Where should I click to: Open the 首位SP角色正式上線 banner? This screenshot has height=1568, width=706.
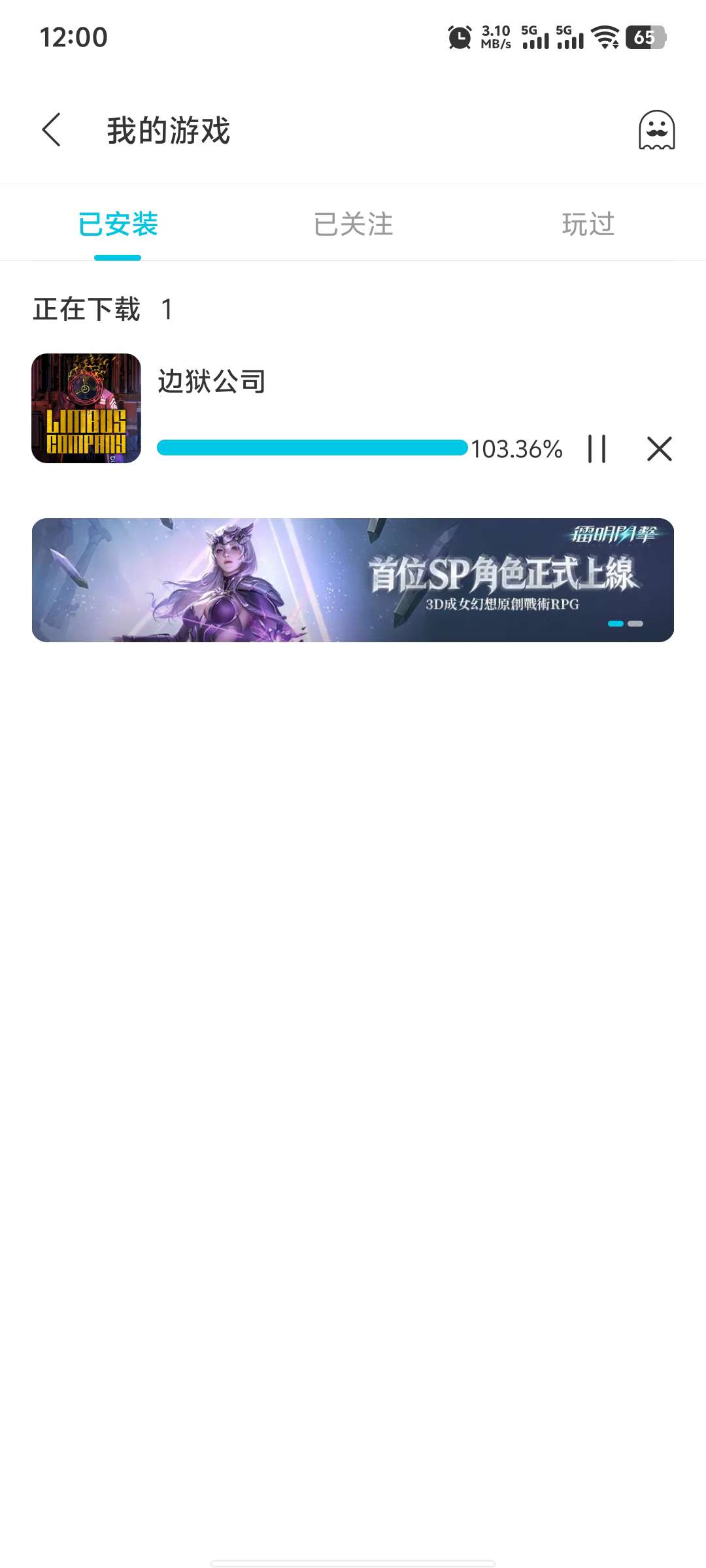(x=353, y=580)
